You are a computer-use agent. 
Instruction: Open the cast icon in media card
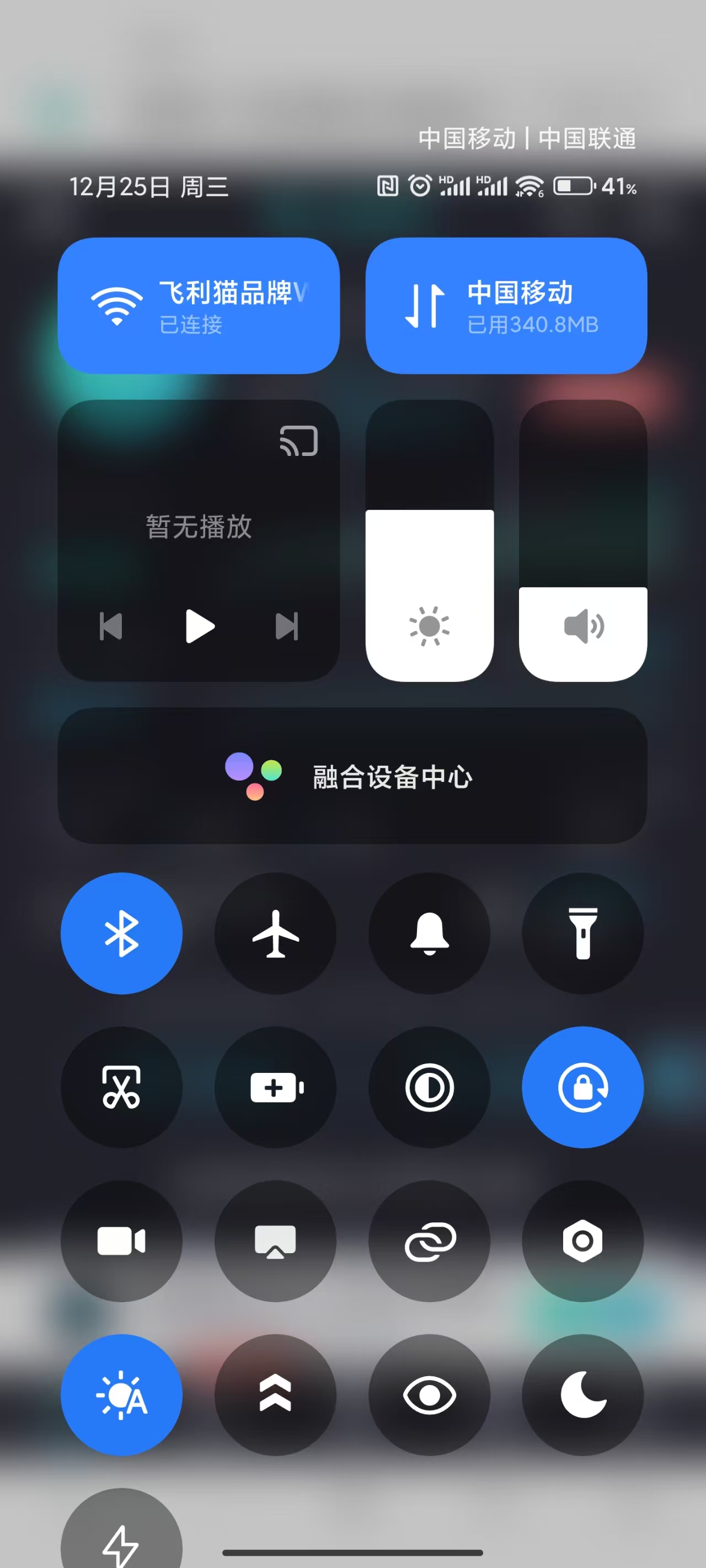tap(298, 441)
